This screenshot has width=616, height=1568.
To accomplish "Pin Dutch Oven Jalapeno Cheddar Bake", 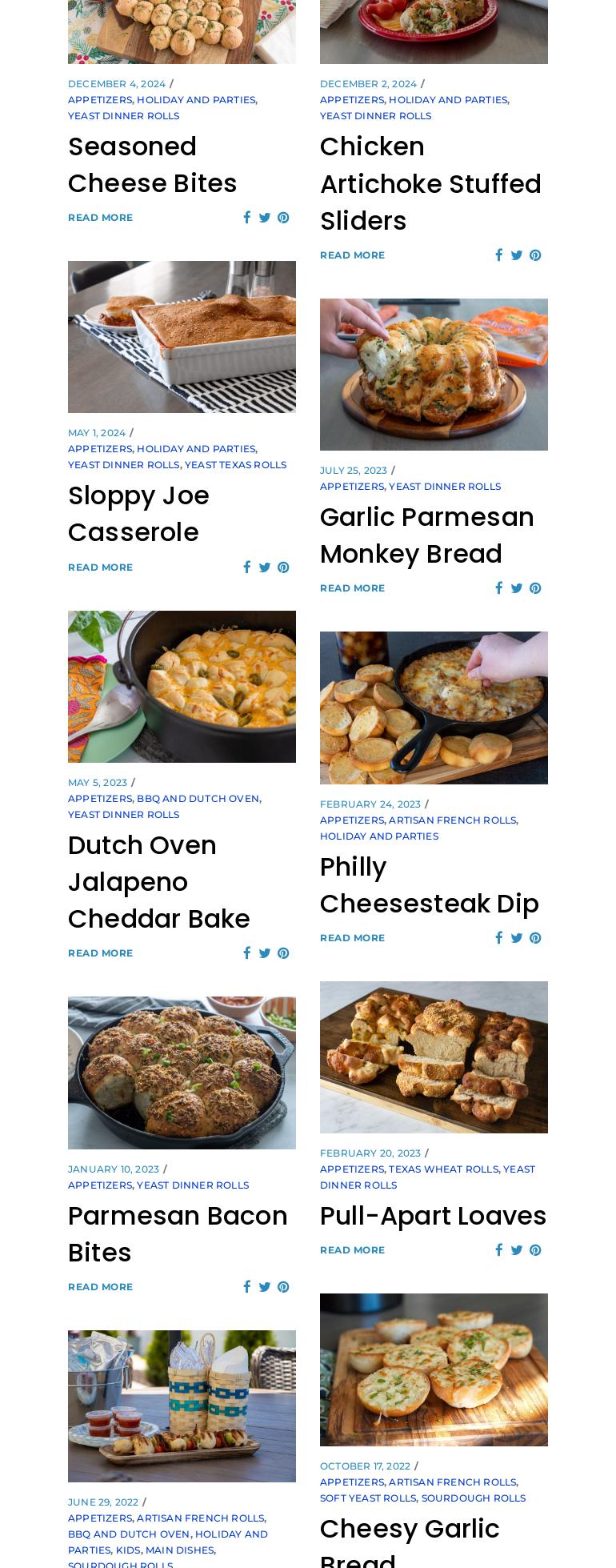I will coord(283,953).
